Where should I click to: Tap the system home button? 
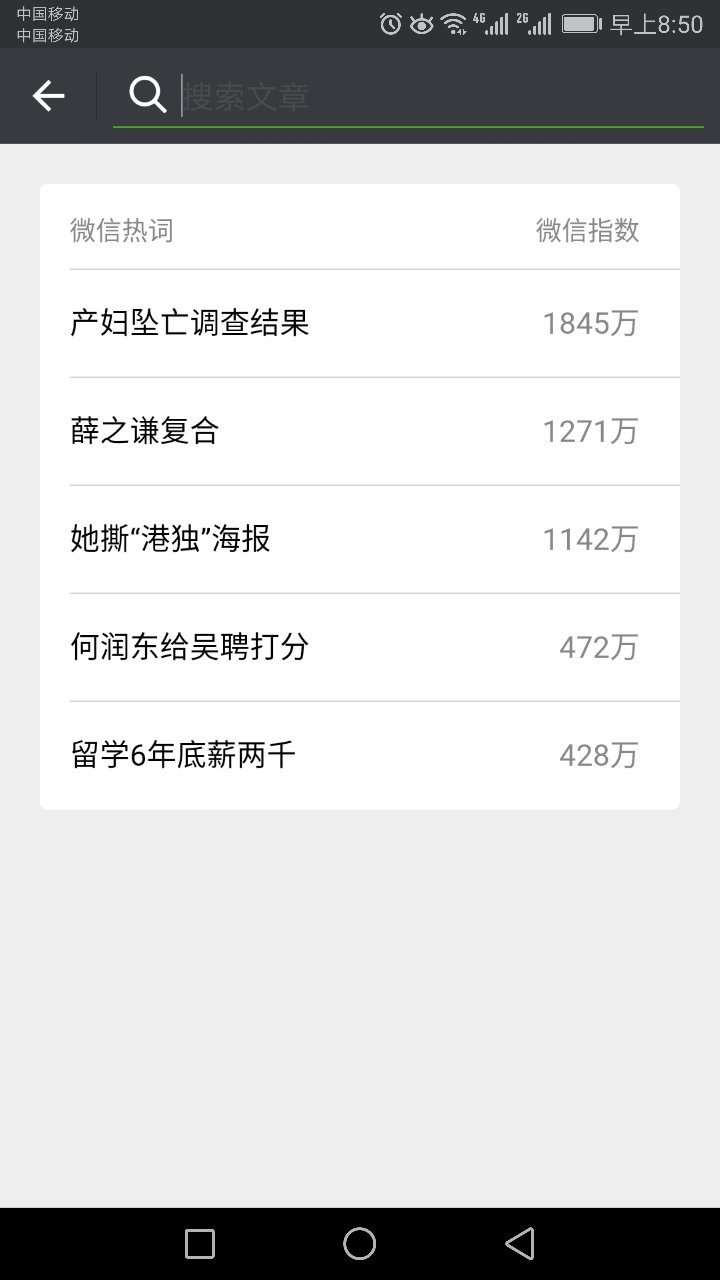pos(360,1244)
